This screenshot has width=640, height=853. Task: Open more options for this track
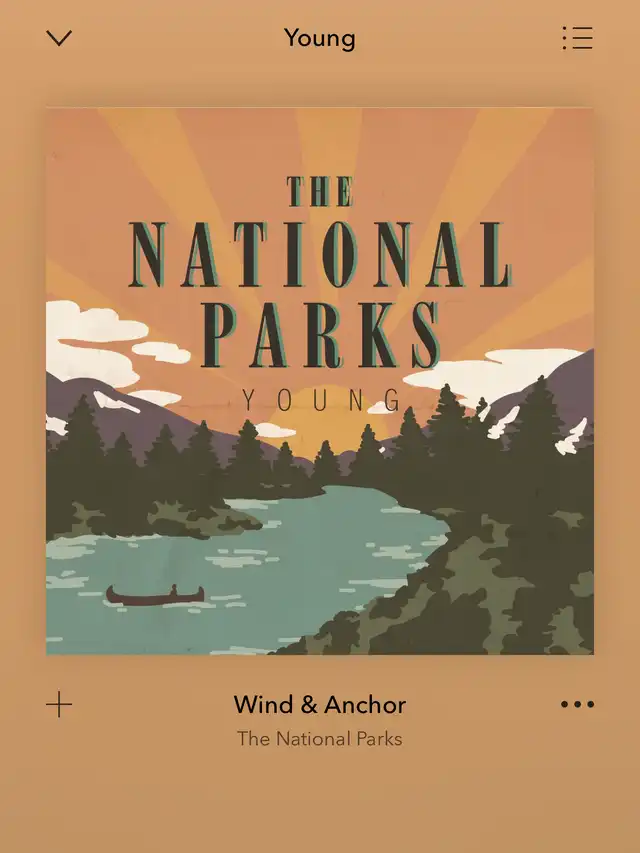[577, 704]
